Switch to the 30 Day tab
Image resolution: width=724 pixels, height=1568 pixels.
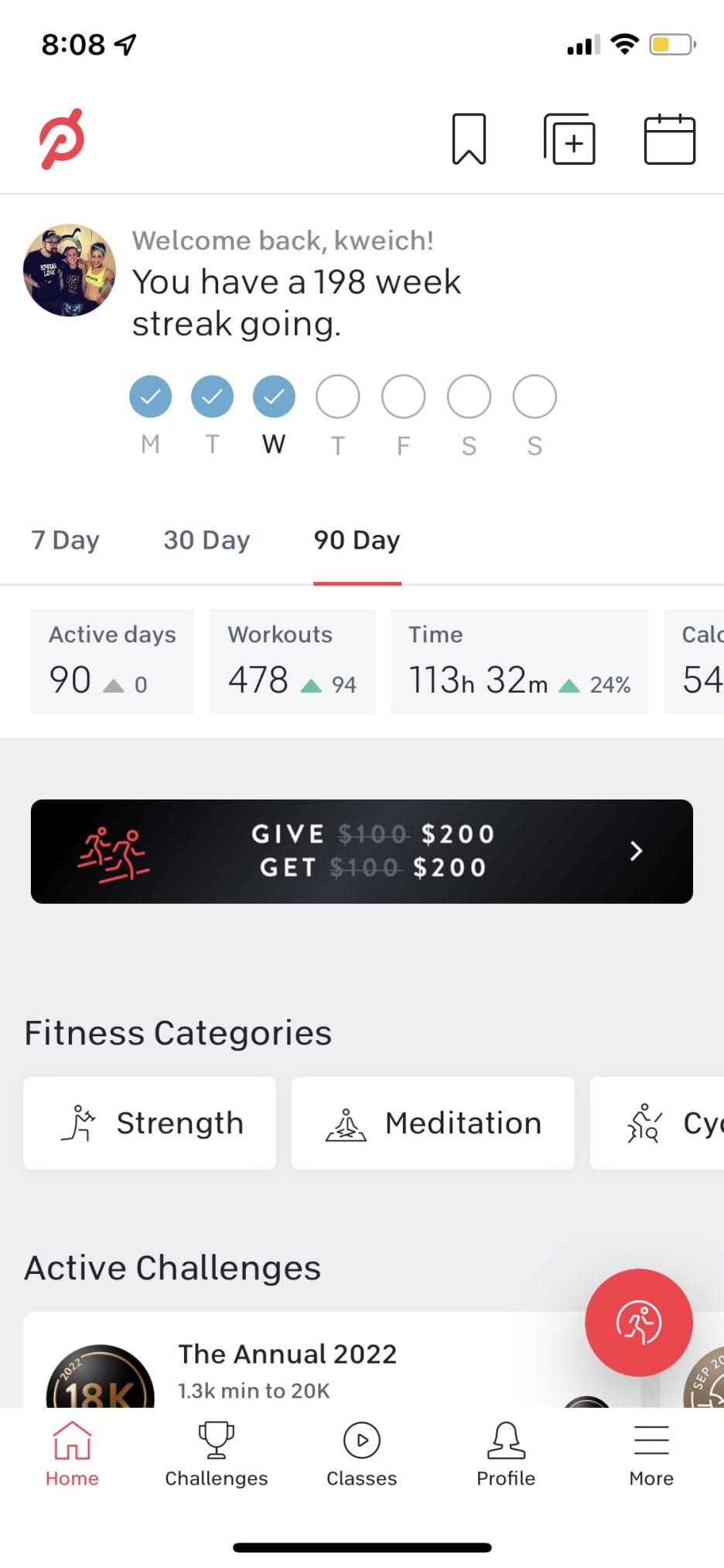(207, 540)
